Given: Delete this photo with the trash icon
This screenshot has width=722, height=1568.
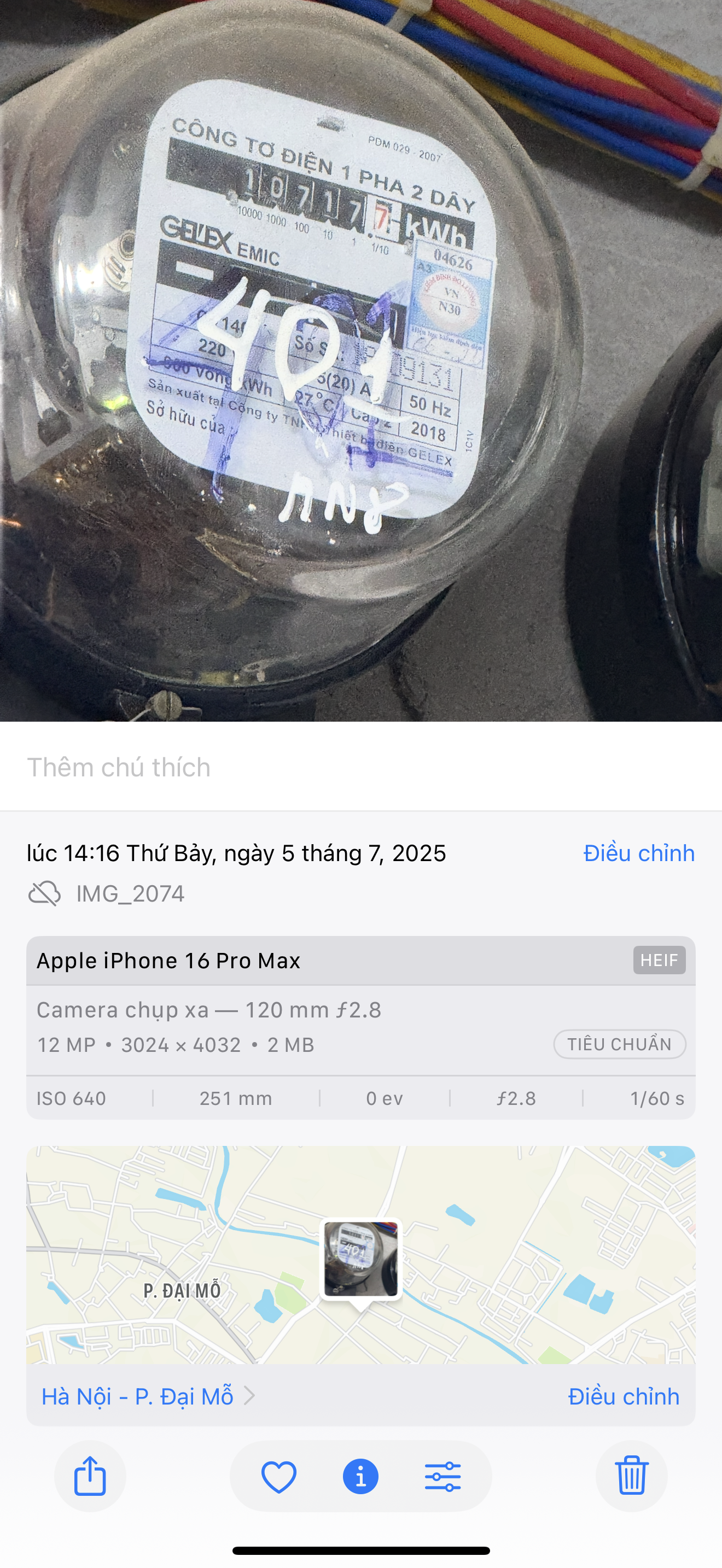Looking at the screenshot, I should [631, 1476].
